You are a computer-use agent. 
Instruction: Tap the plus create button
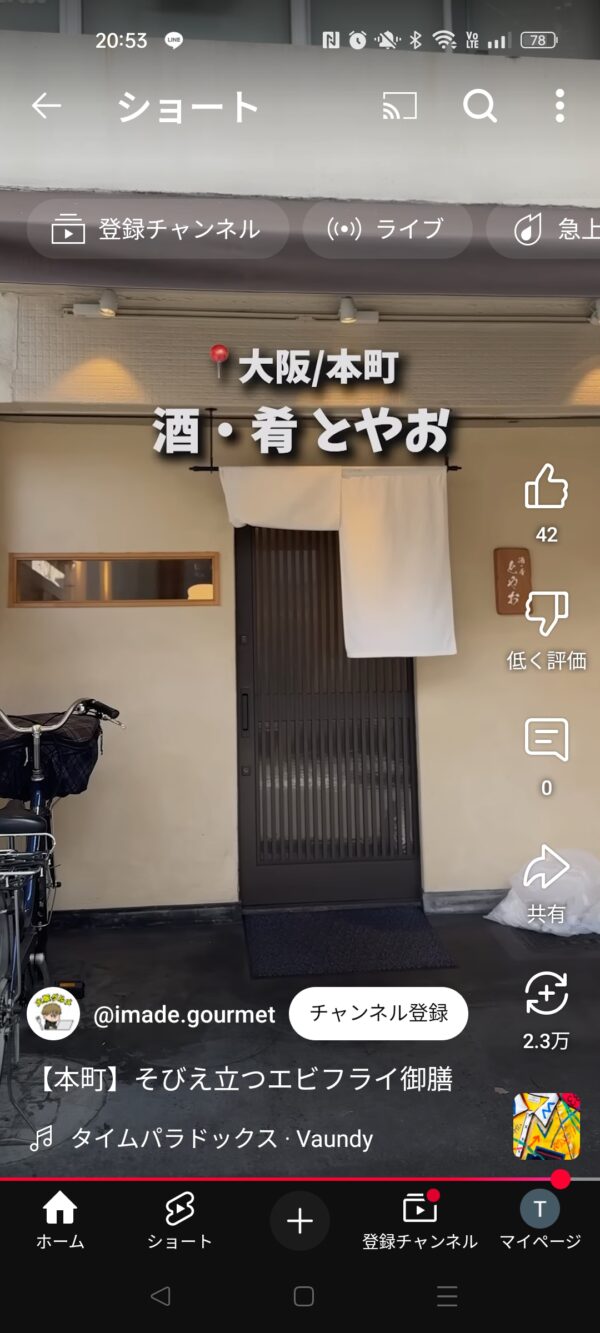[300, 1221]
